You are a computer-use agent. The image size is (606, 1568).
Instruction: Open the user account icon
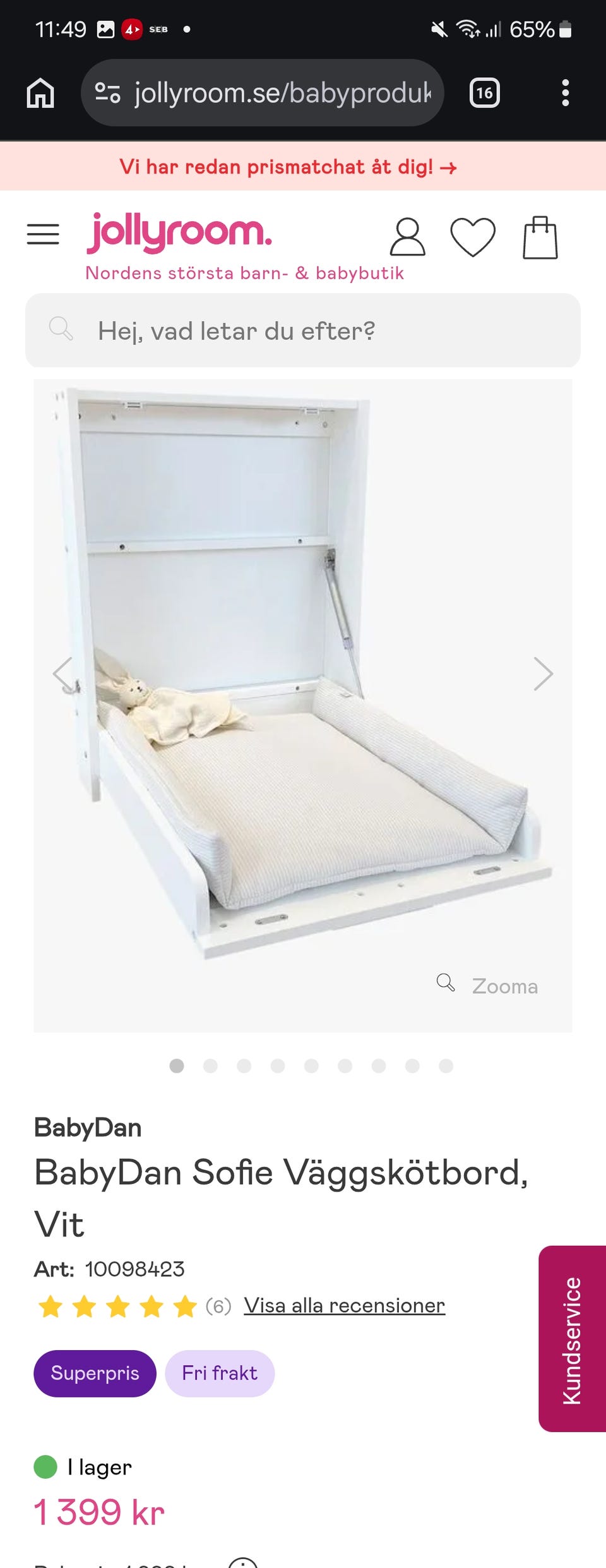pos(407,237)
